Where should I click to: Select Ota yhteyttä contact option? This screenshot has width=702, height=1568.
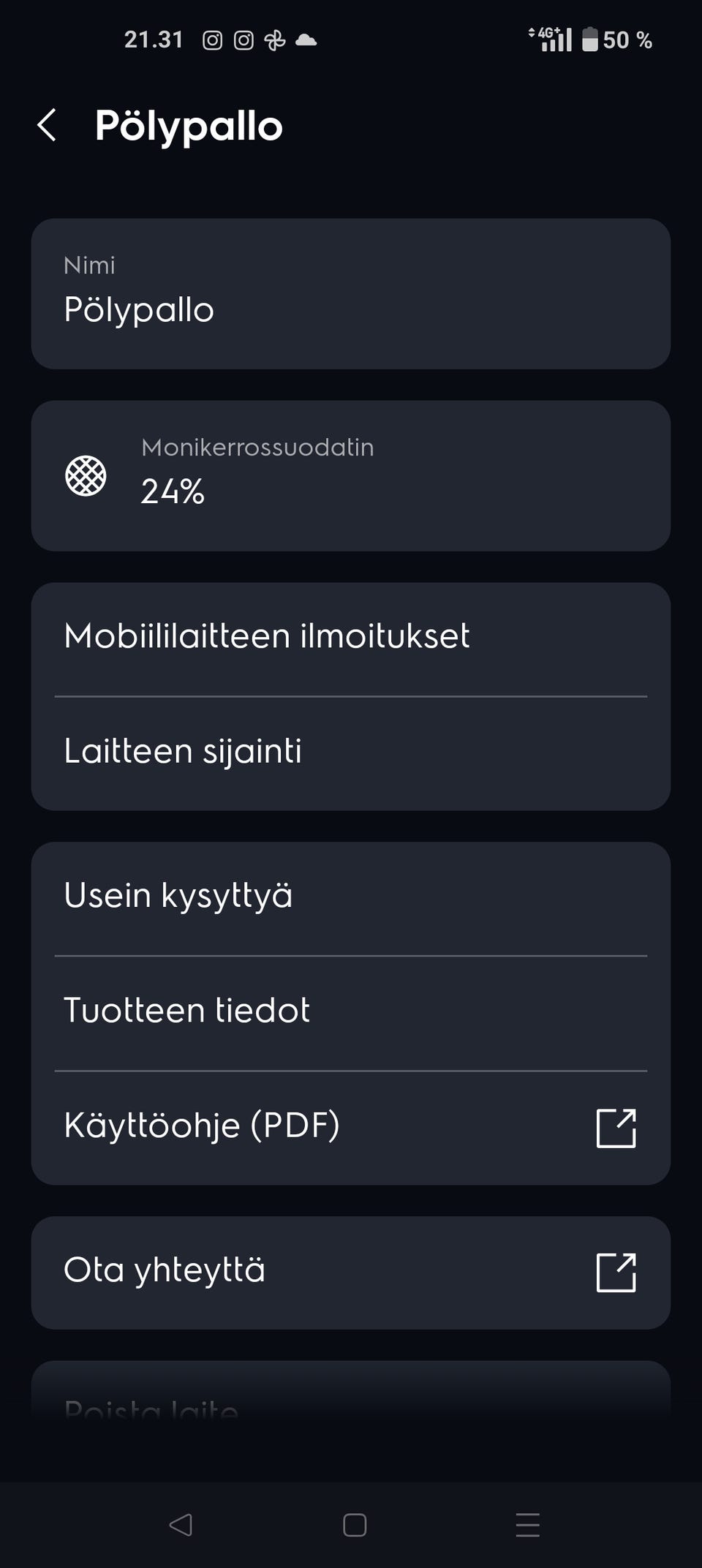(x=165, y=1270)
